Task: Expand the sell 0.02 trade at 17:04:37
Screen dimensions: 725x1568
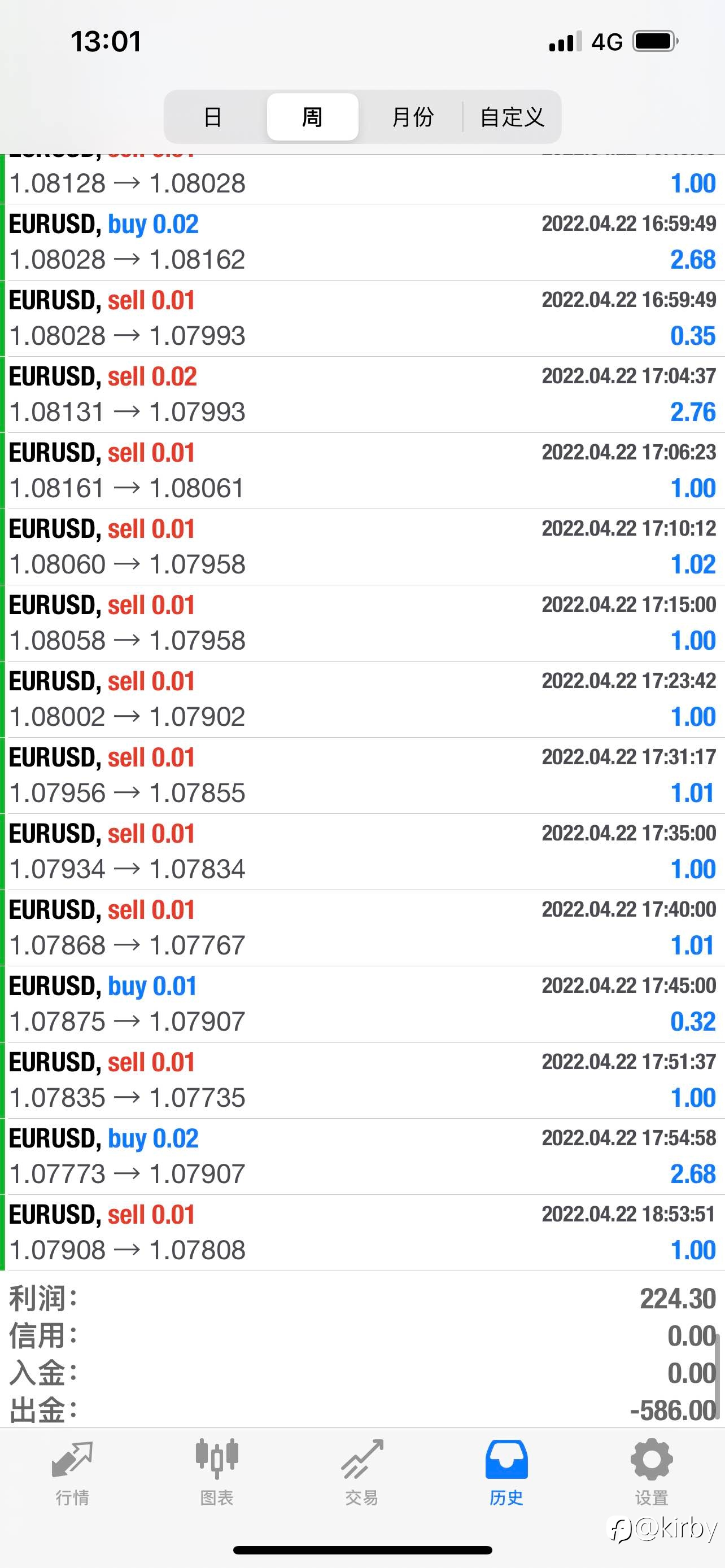Action: [364, 395]
